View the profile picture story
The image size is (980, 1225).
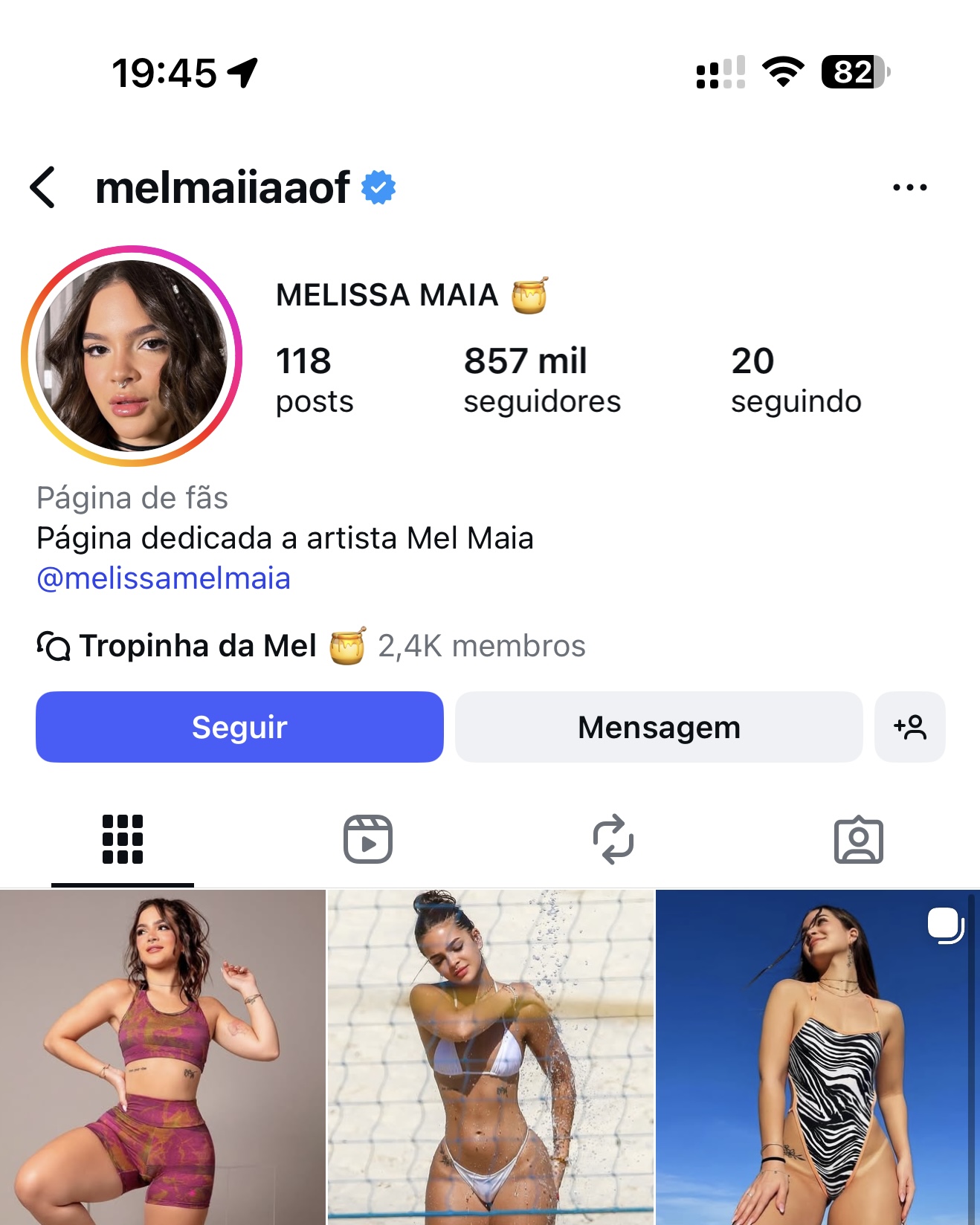(132, 356)
